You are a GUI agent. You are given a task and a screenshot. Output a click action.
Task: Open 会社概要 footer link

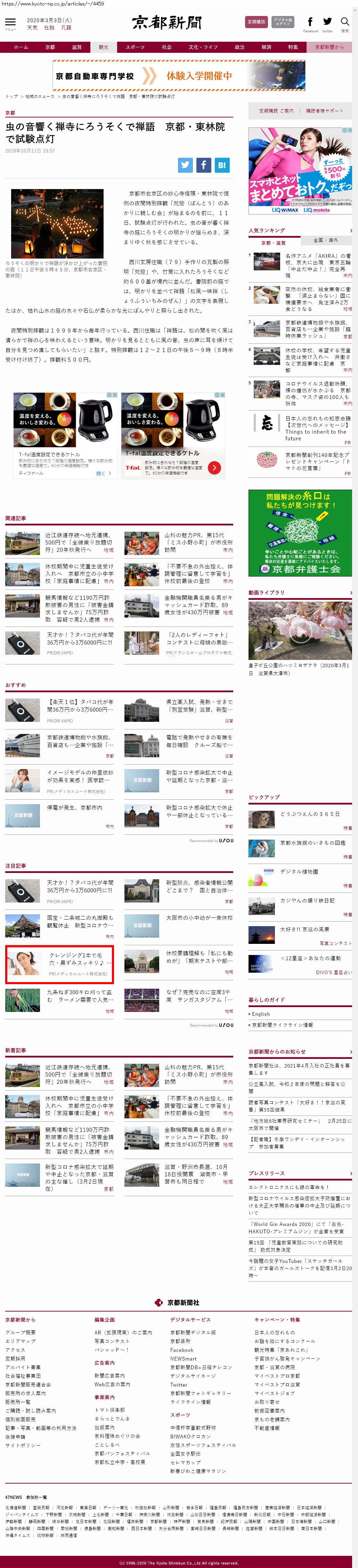[20, 1332]
